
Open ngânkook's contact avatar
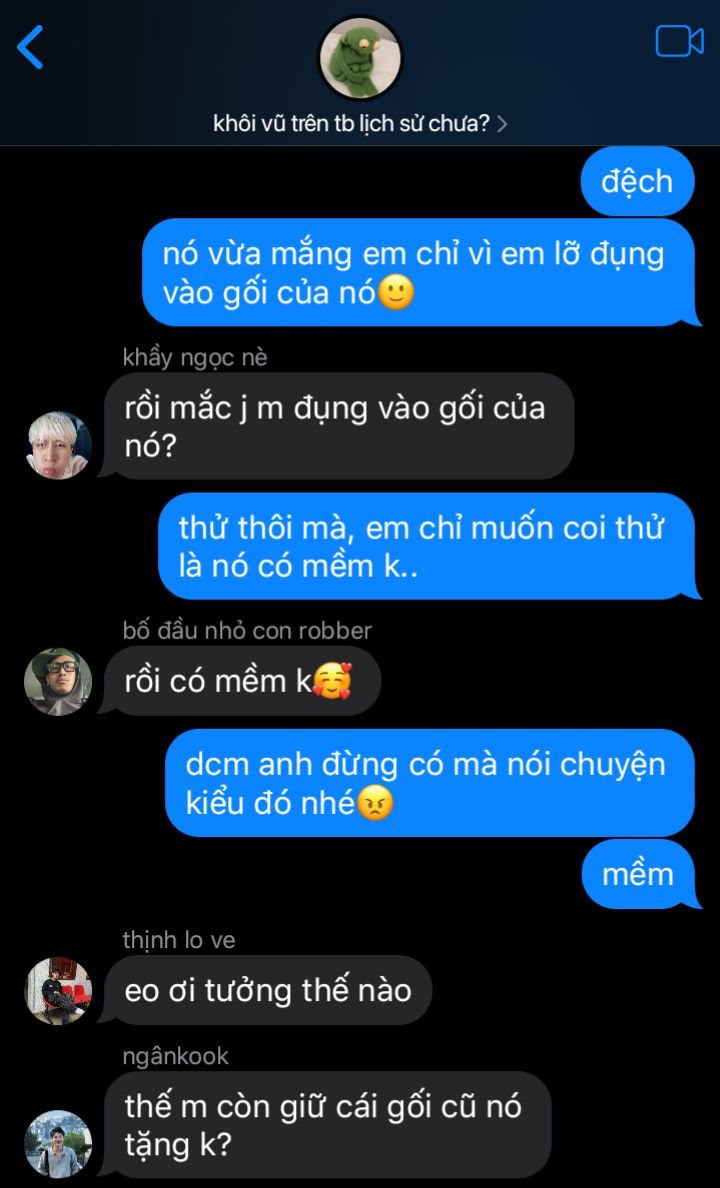(x=58, y=1144)
